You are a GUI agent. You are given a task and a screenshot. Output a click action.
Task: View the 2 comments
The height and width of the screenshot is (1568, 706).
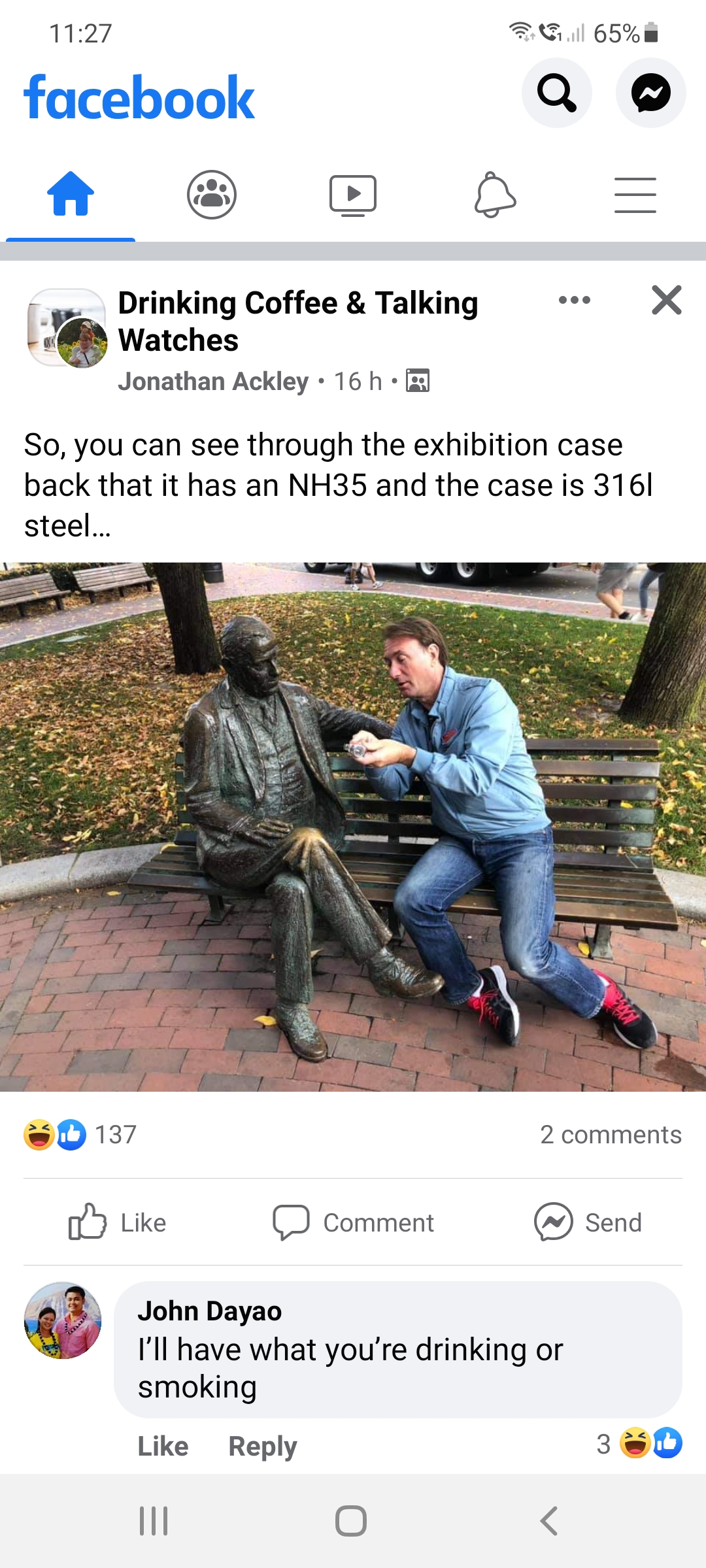click(611, 1135)
